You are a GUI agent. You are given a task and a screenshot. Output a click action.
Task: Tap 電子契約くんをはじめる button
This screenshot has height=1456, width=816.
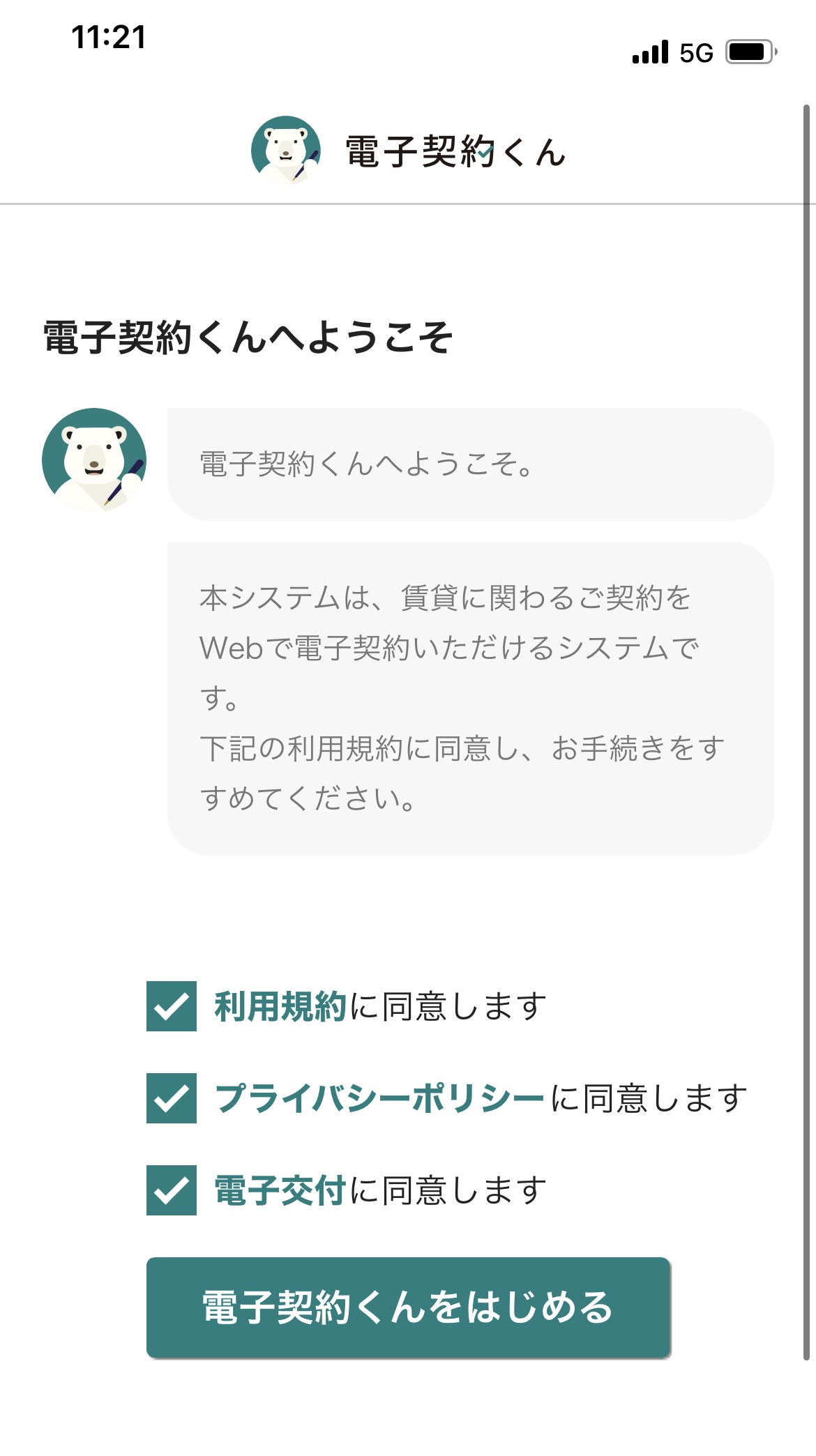408,1307
